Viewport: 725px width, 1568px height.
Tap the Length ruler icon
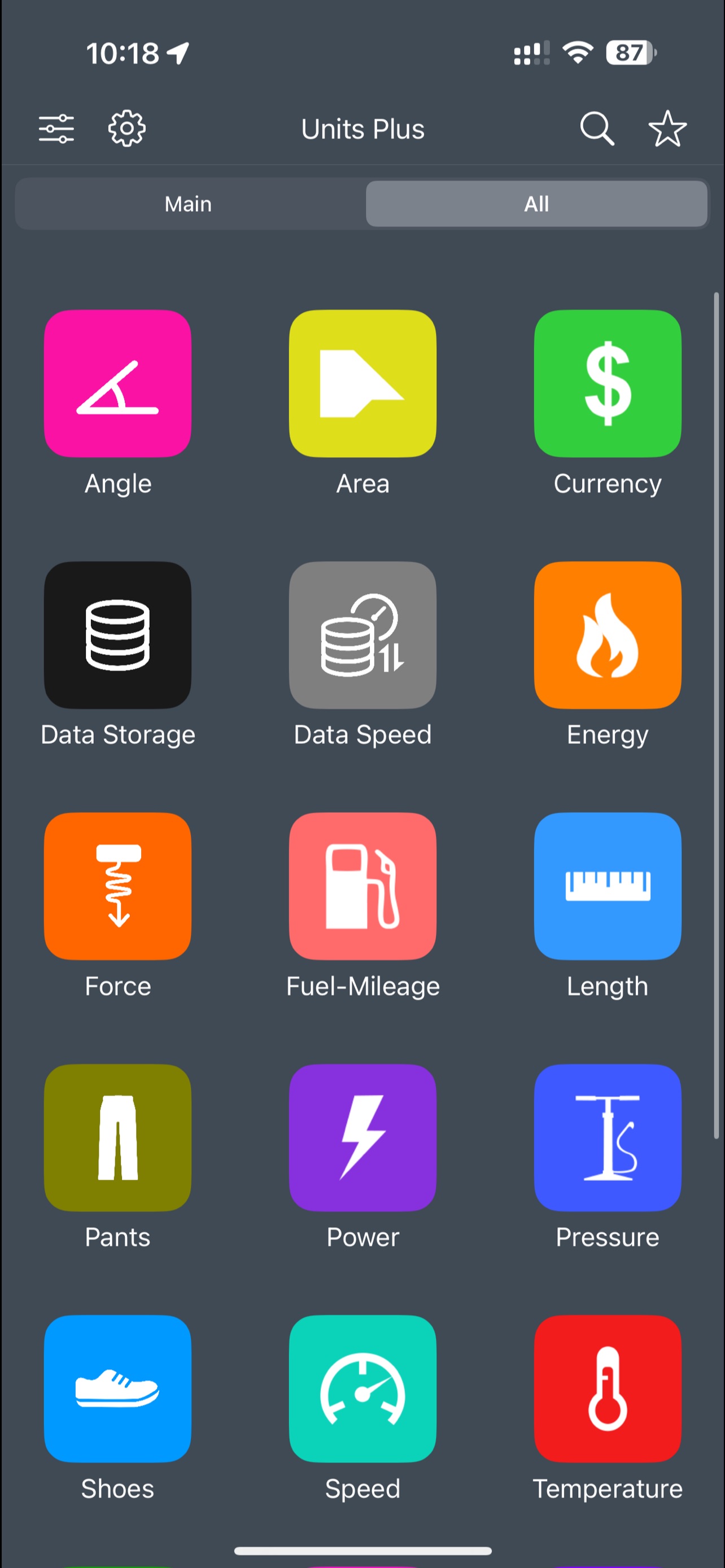click(607, 886)
